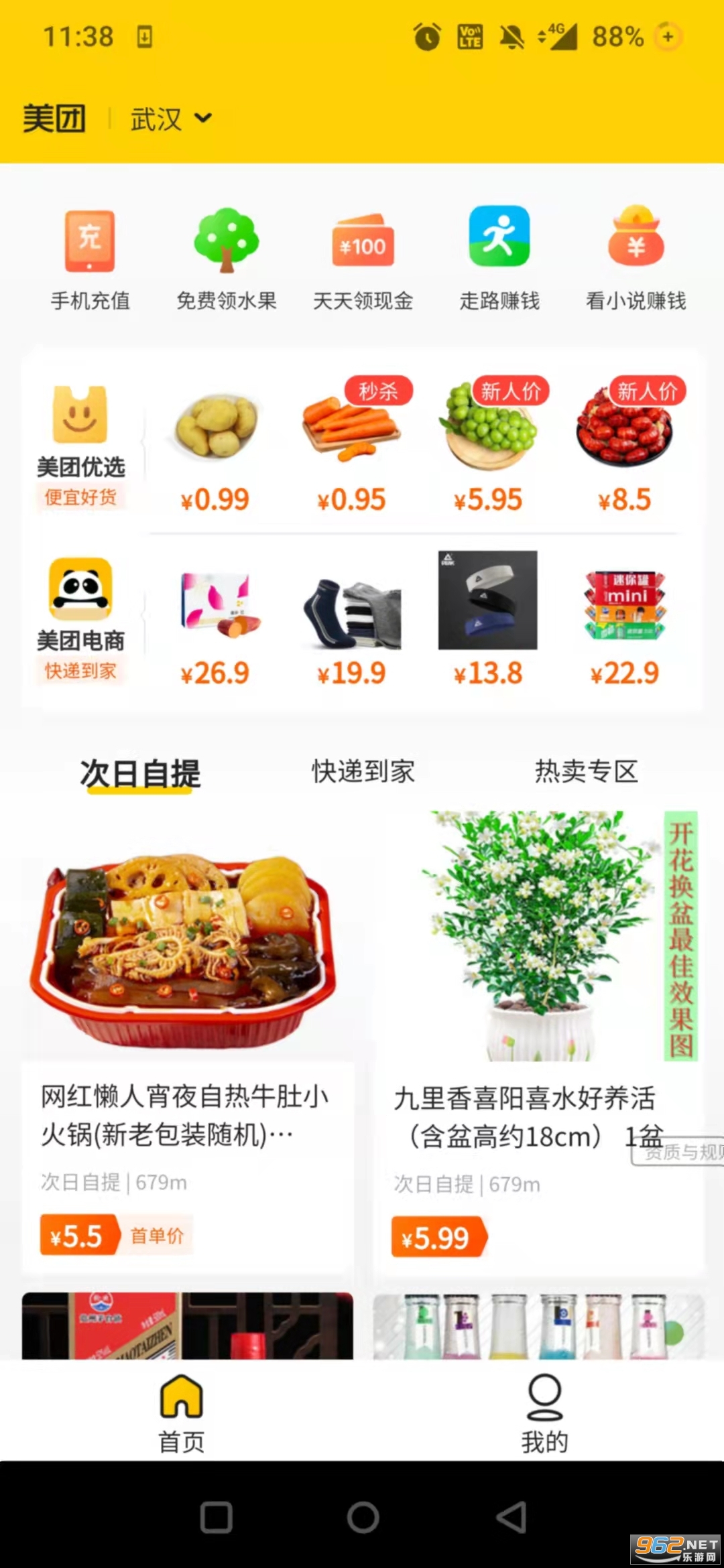Open the 九里香 plant product card

pos(538,1039)
